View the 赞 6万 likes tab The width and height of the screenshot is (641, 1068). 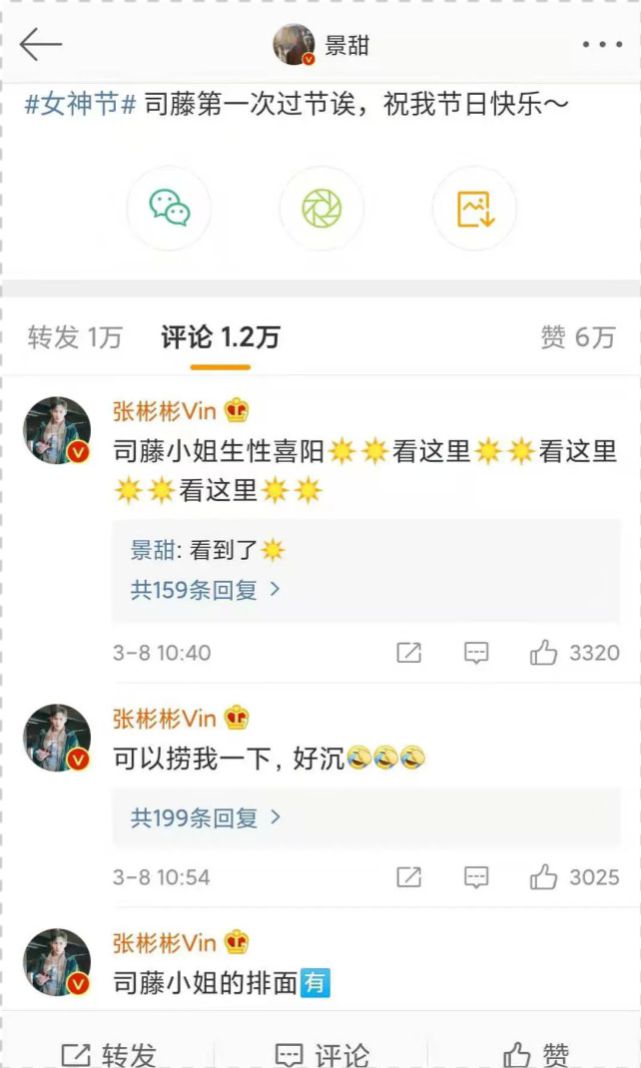coord(578,338)
